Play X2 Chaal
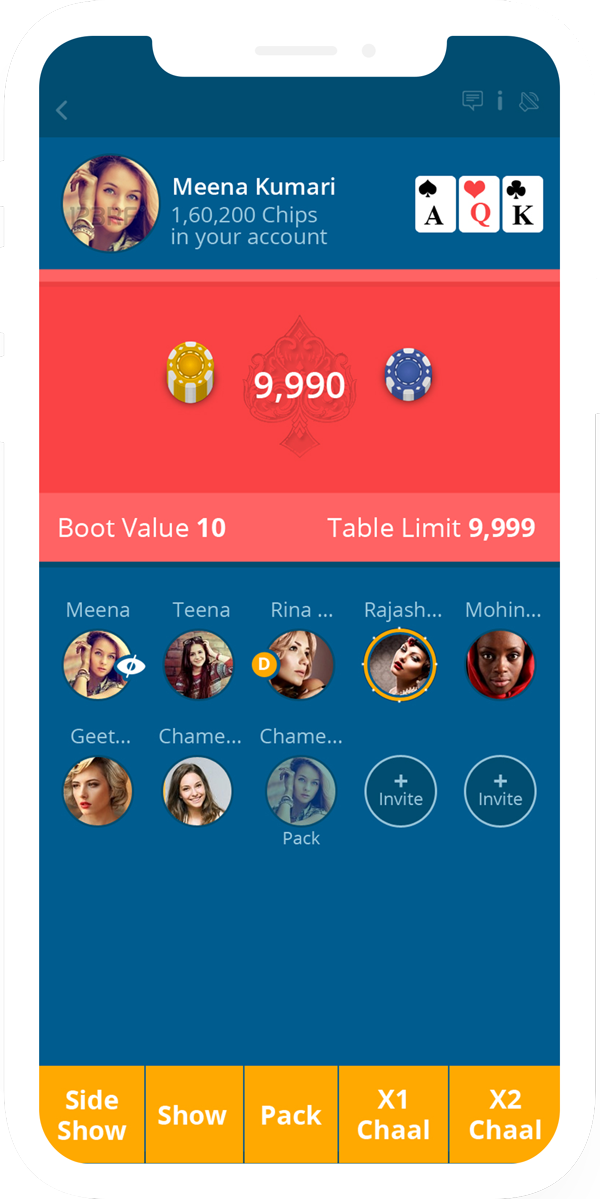The width and height of the screenshot is (600, 1199). click(x=504, y=1115)
